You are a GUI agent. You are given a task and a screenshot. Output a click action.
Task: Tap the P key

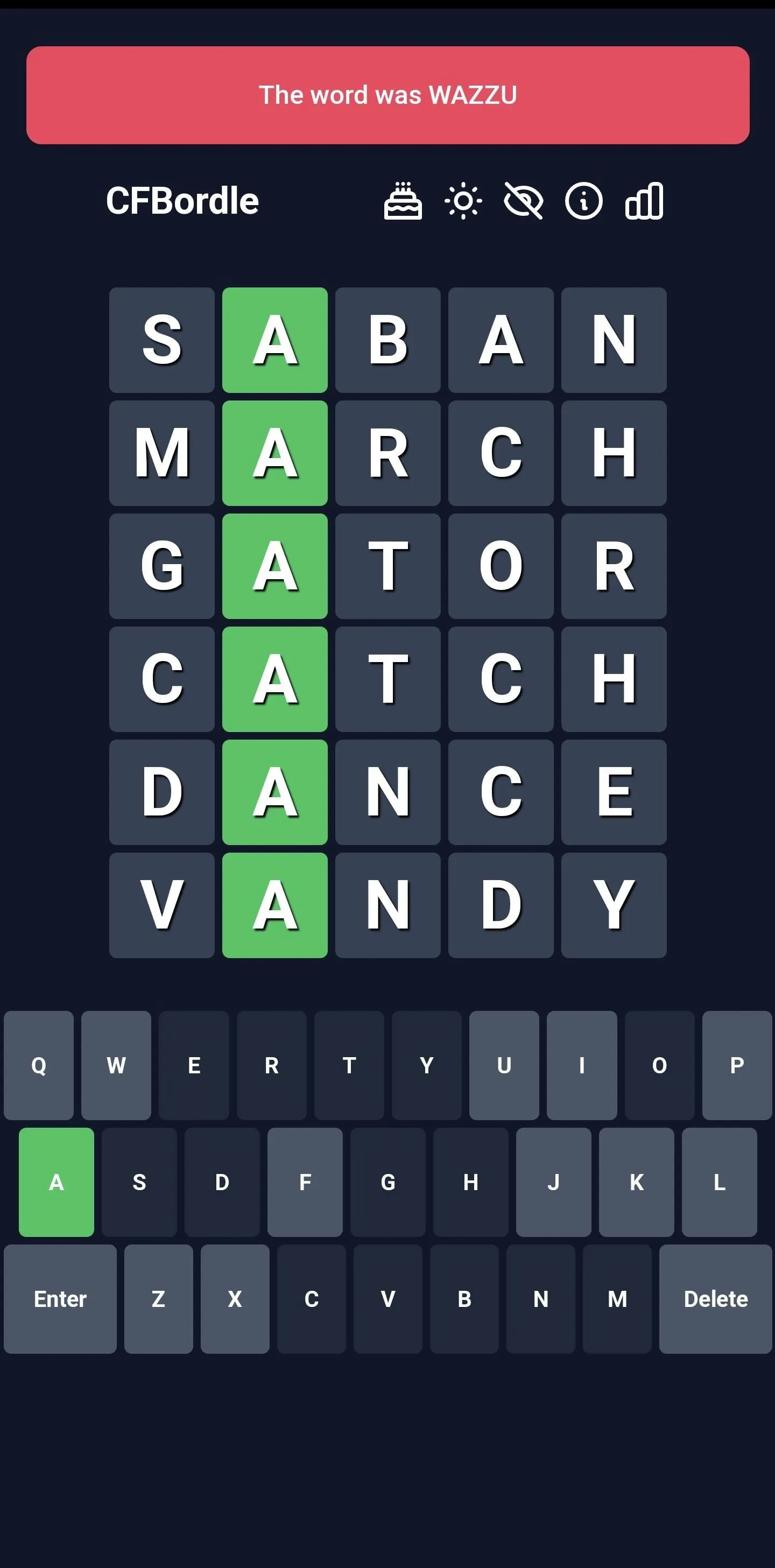click(737, 1065)
